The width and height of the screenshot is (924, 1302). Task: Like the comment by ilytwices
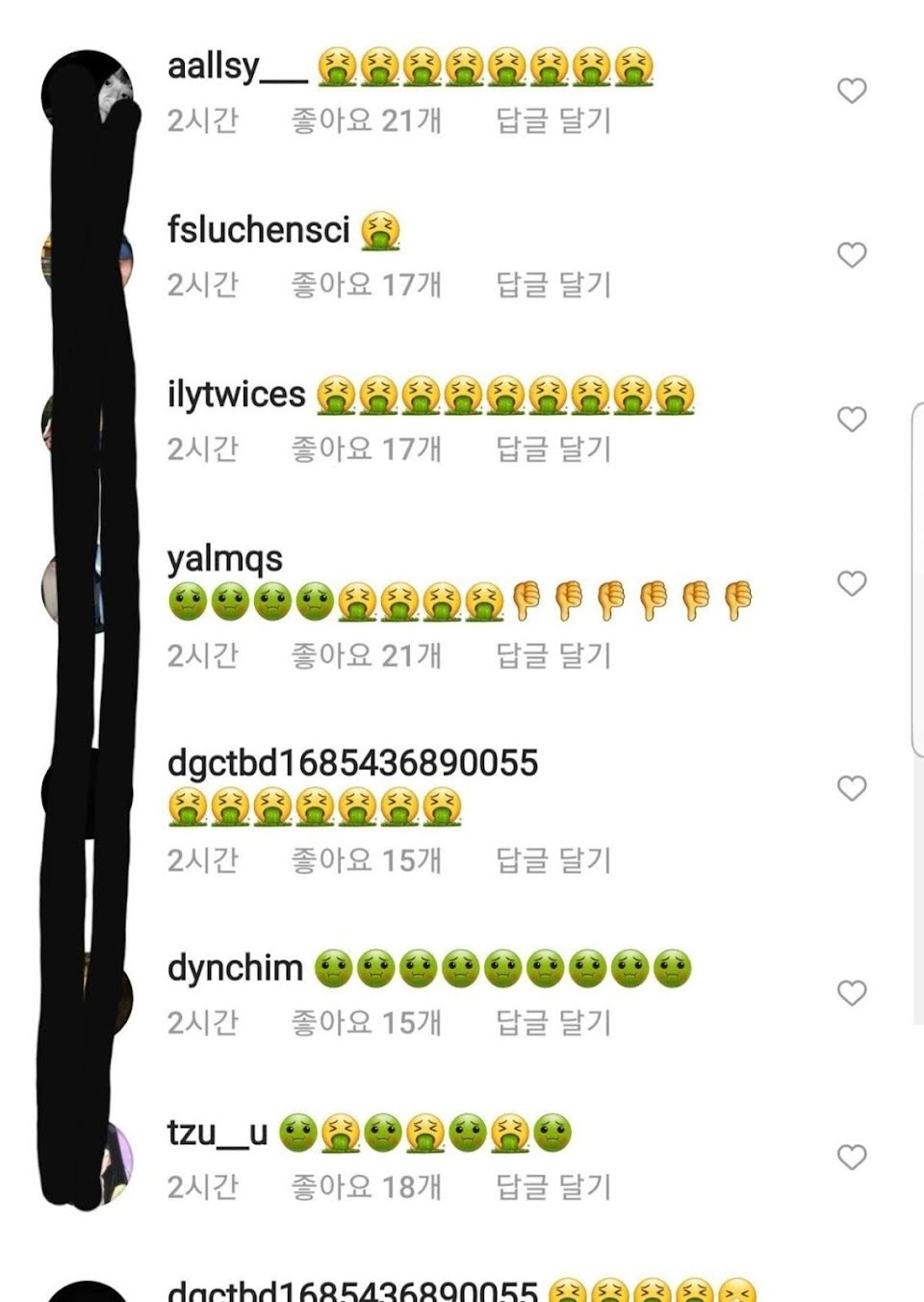pyautogui.click(x=852, y=420)
